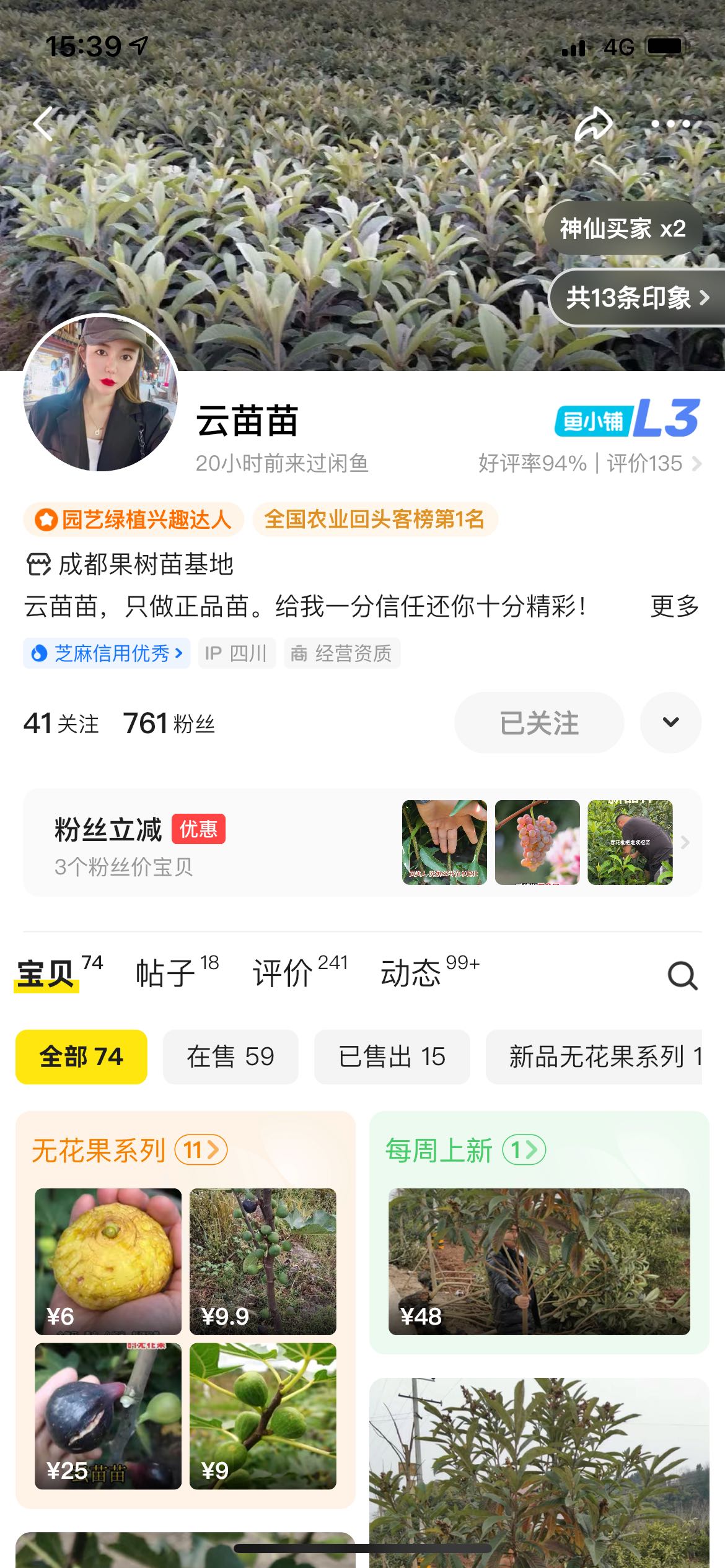The image size is (725, 1568).
Task: Open the ¥9.9 fig tree item
Action: [263, 1261]
